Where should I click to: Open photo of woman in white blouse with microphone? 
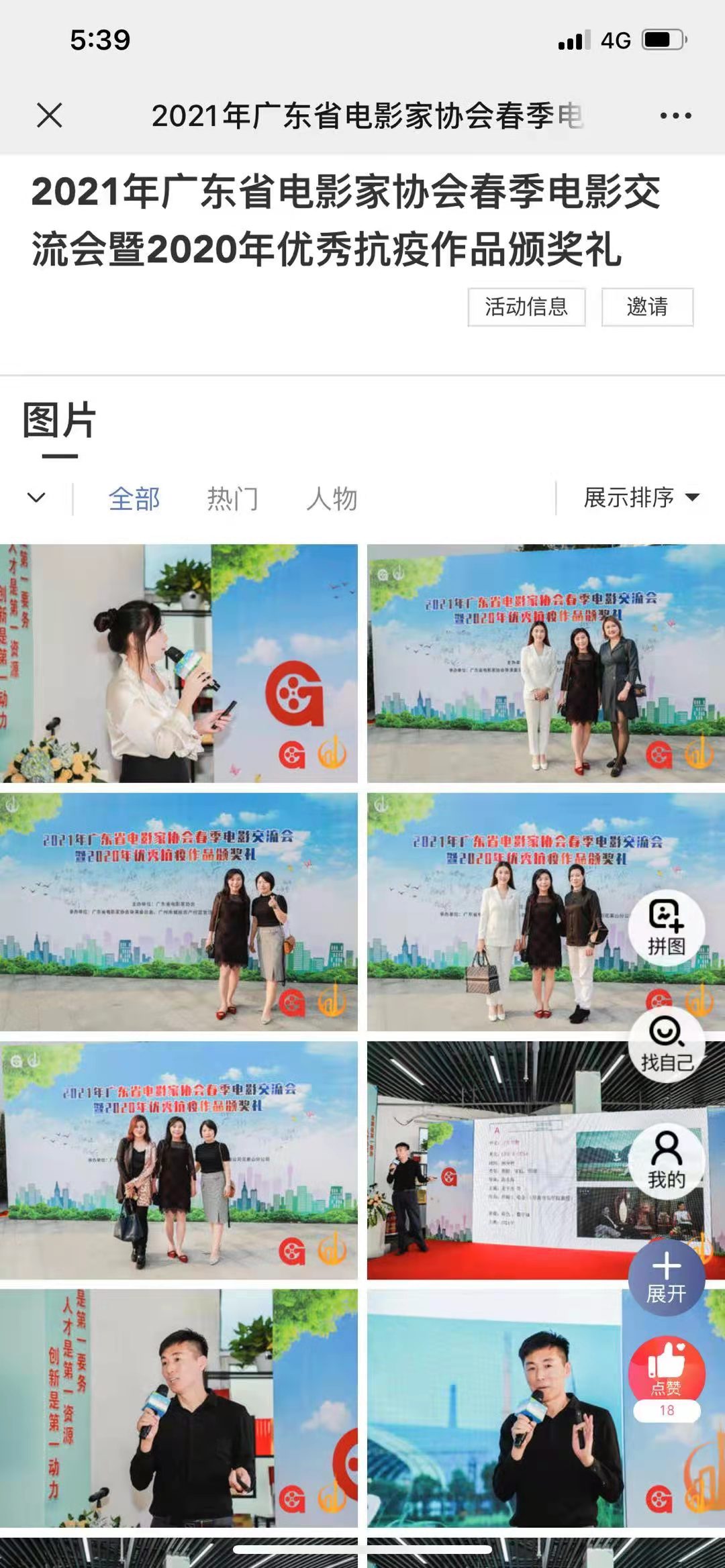click(x=179, y=663)
